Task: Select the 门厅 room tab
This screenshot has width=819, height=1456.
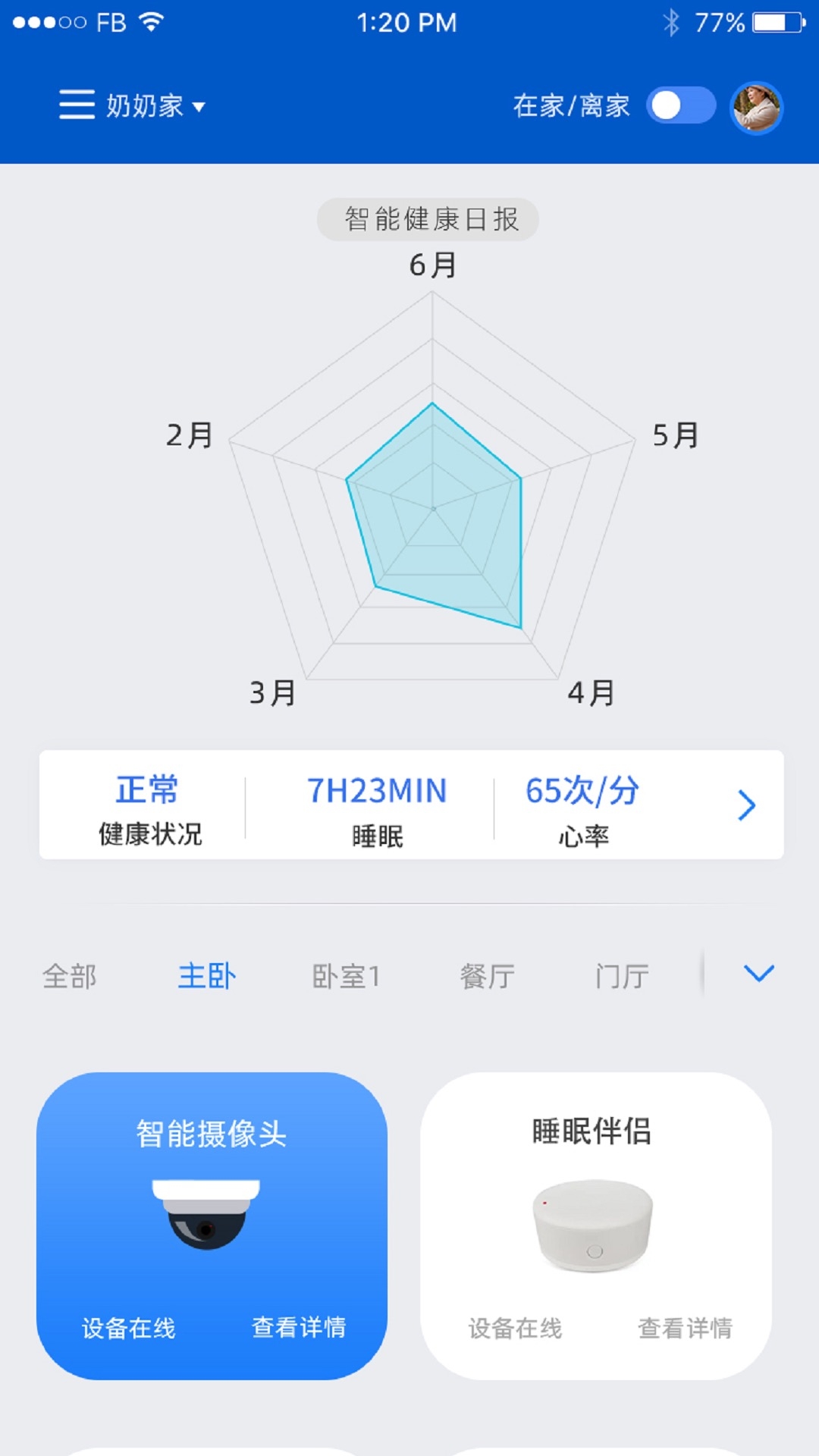Action: click(x=622, y=976)
